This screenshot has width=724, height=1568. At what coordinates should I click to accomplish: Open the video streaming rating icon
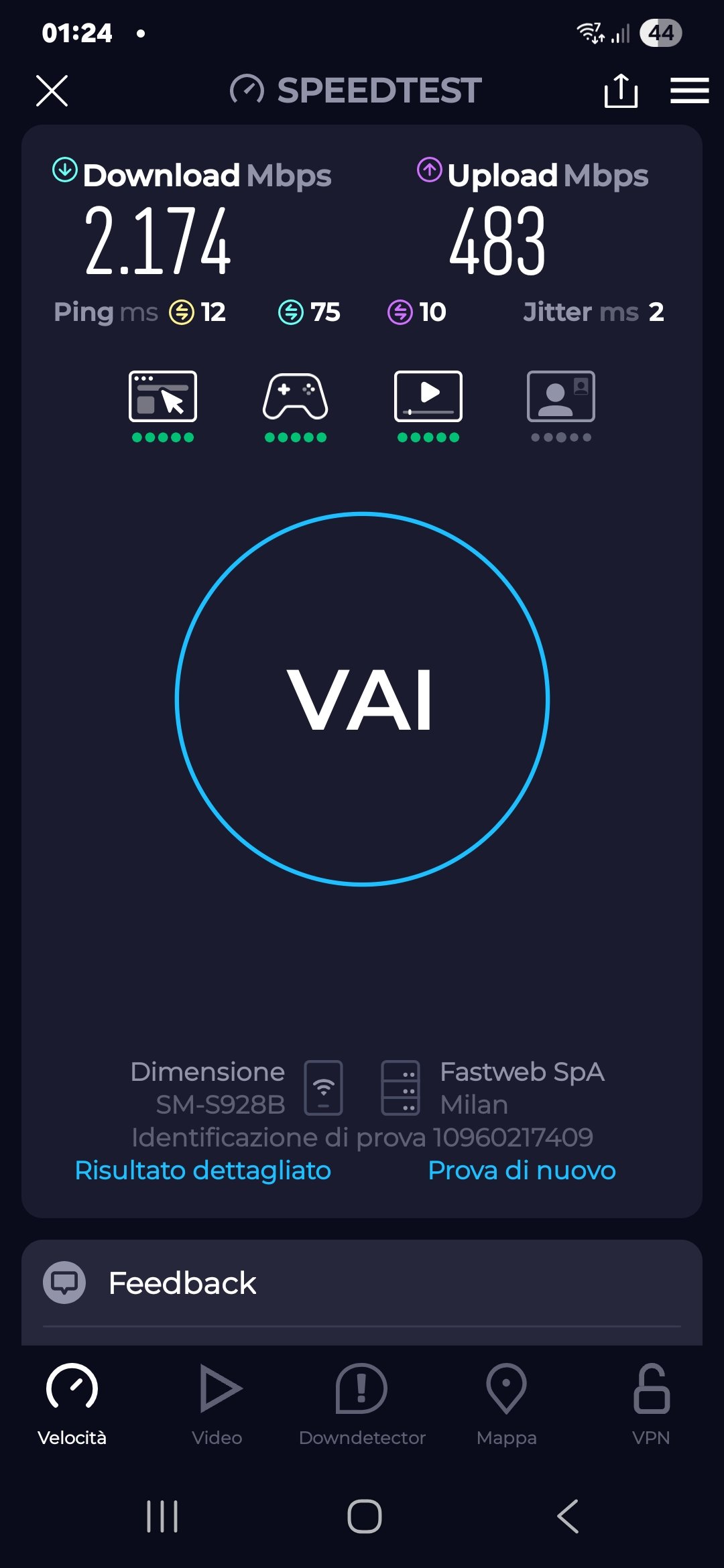pyautogui.click(x=428, y=405)
